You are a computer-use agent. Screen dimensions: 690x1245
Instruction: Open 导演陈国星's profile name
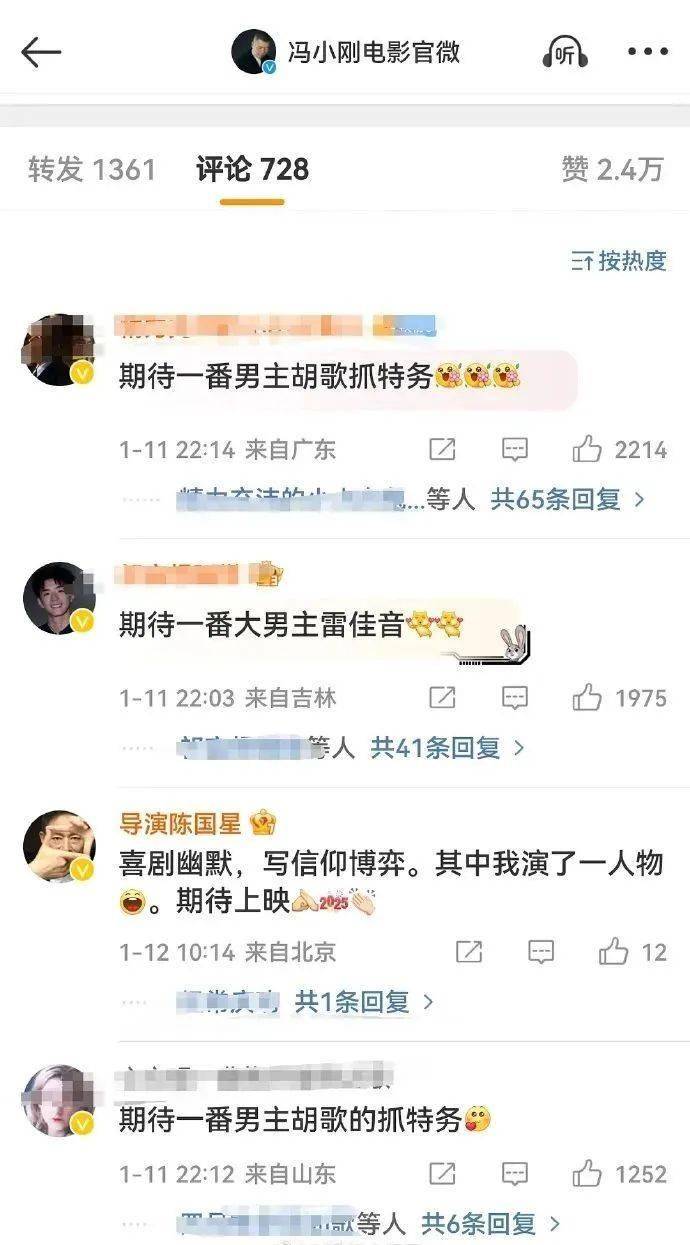(x=181, y=824)
